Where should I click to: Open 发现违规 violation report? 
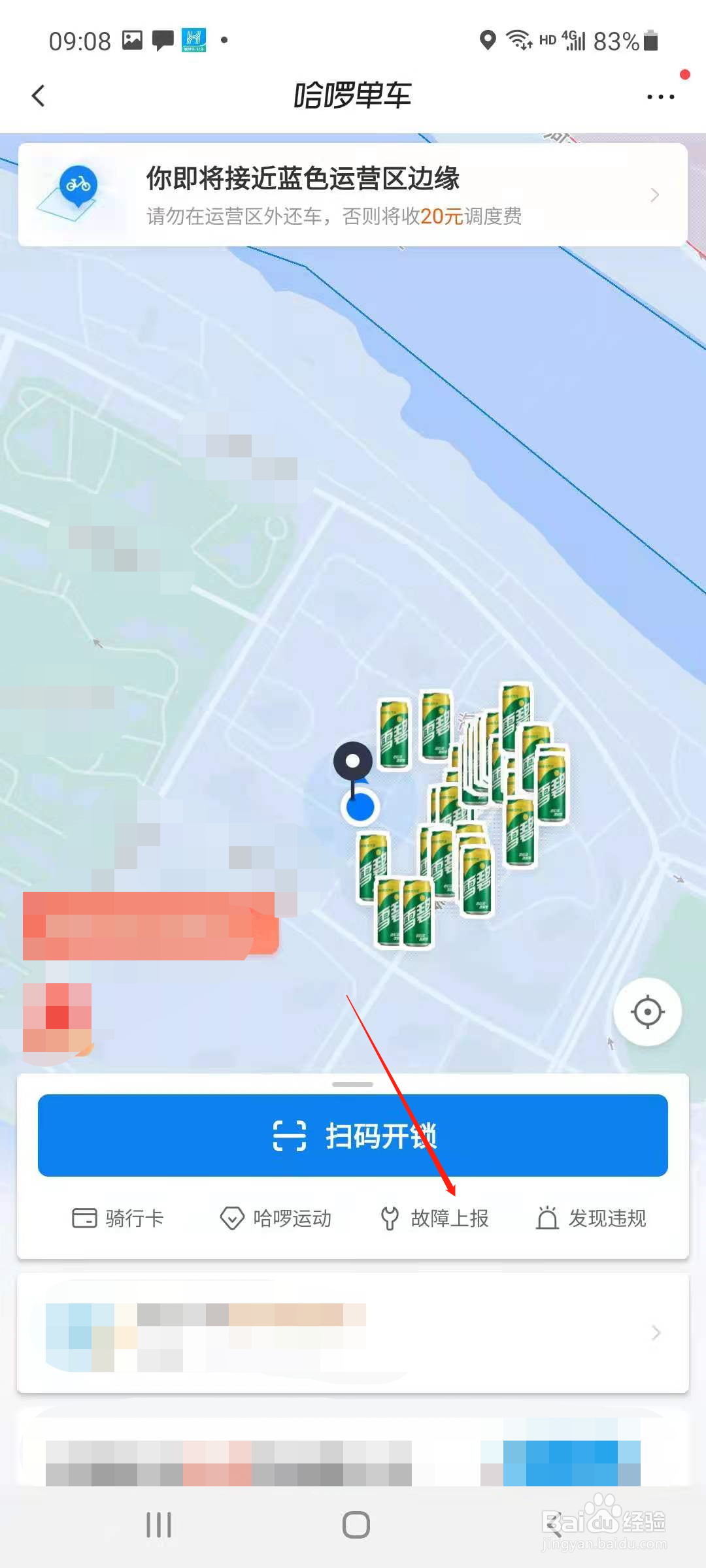pos(592,1218)
